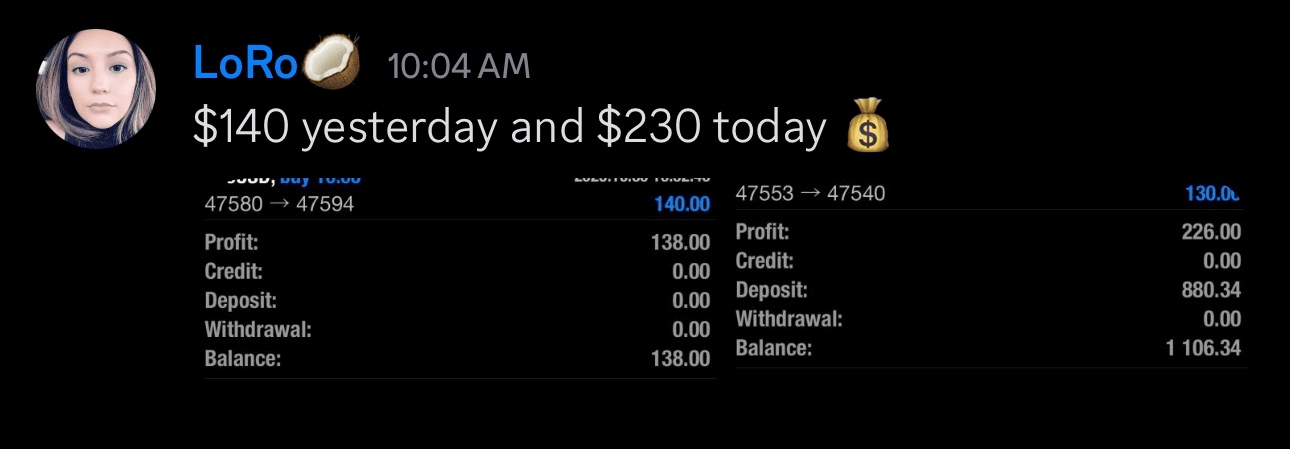1290x449 pixels.
Task: Open the attached screenshot showing 138.00 balance
Action: coord(457,280)
